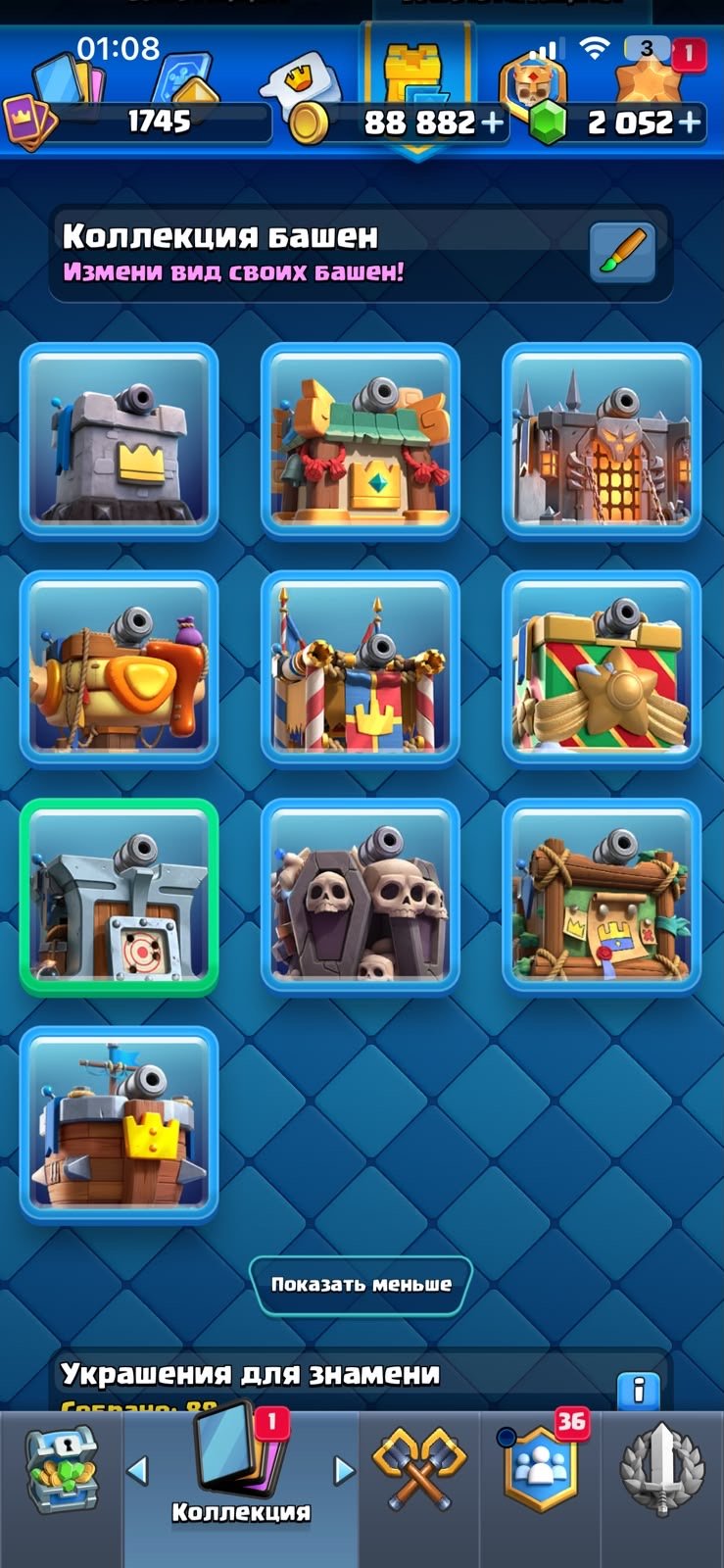
Task: Open the highlighted target practice tower skin
Action: [x=119, y=897]
